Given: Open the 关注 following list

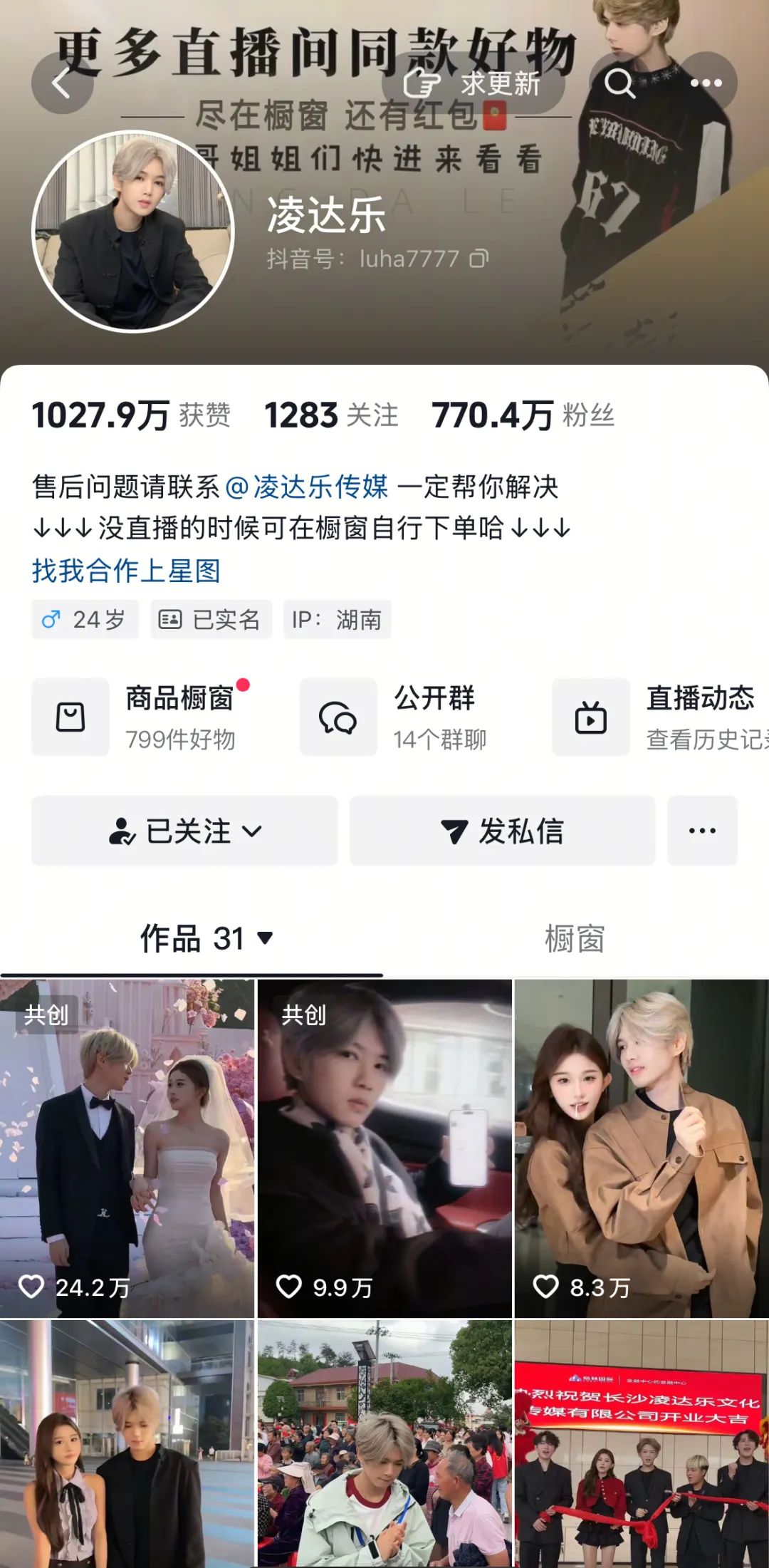Looking at the screenshot, I should [x=331, y=415].
